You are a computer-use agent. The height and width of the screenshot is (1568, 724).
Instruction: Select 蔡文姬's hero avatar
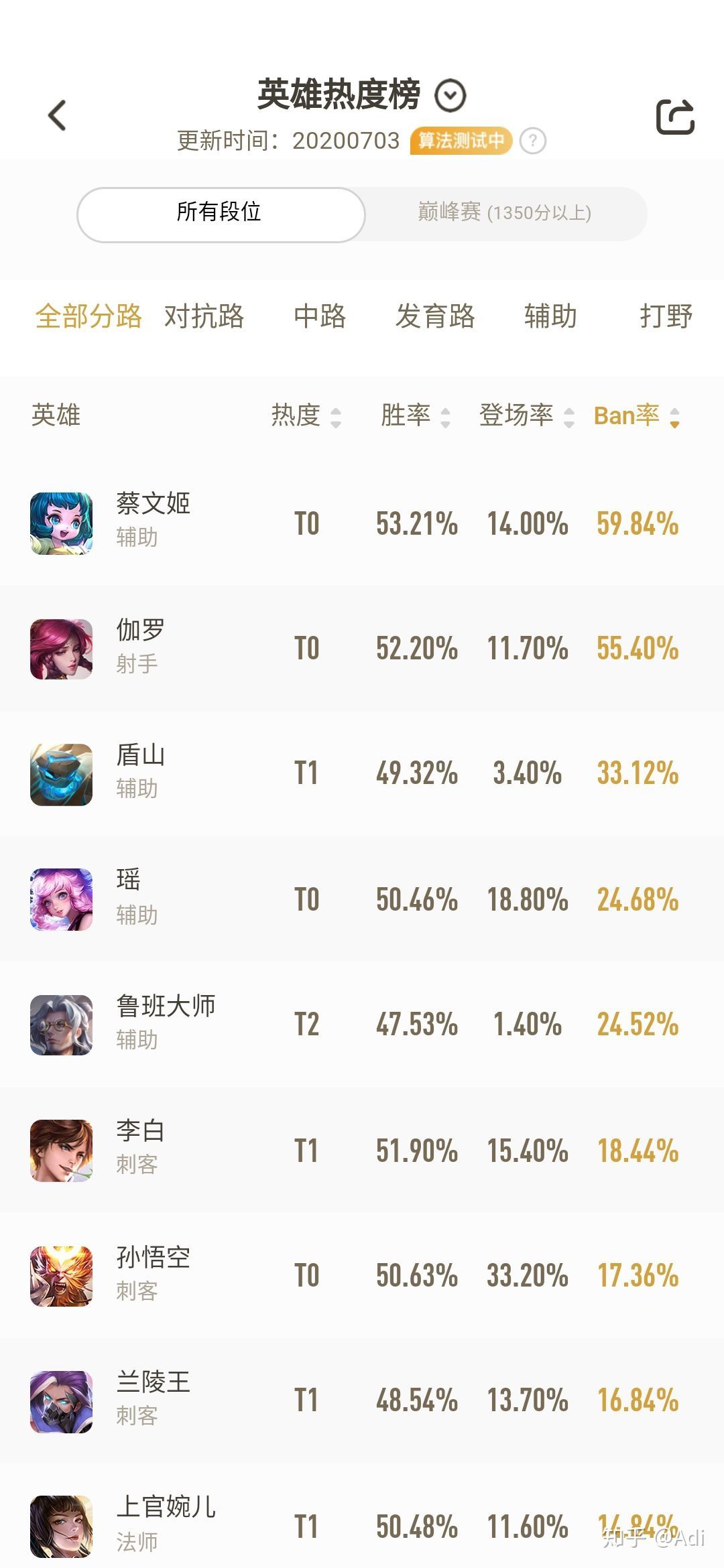coord(61,523)
